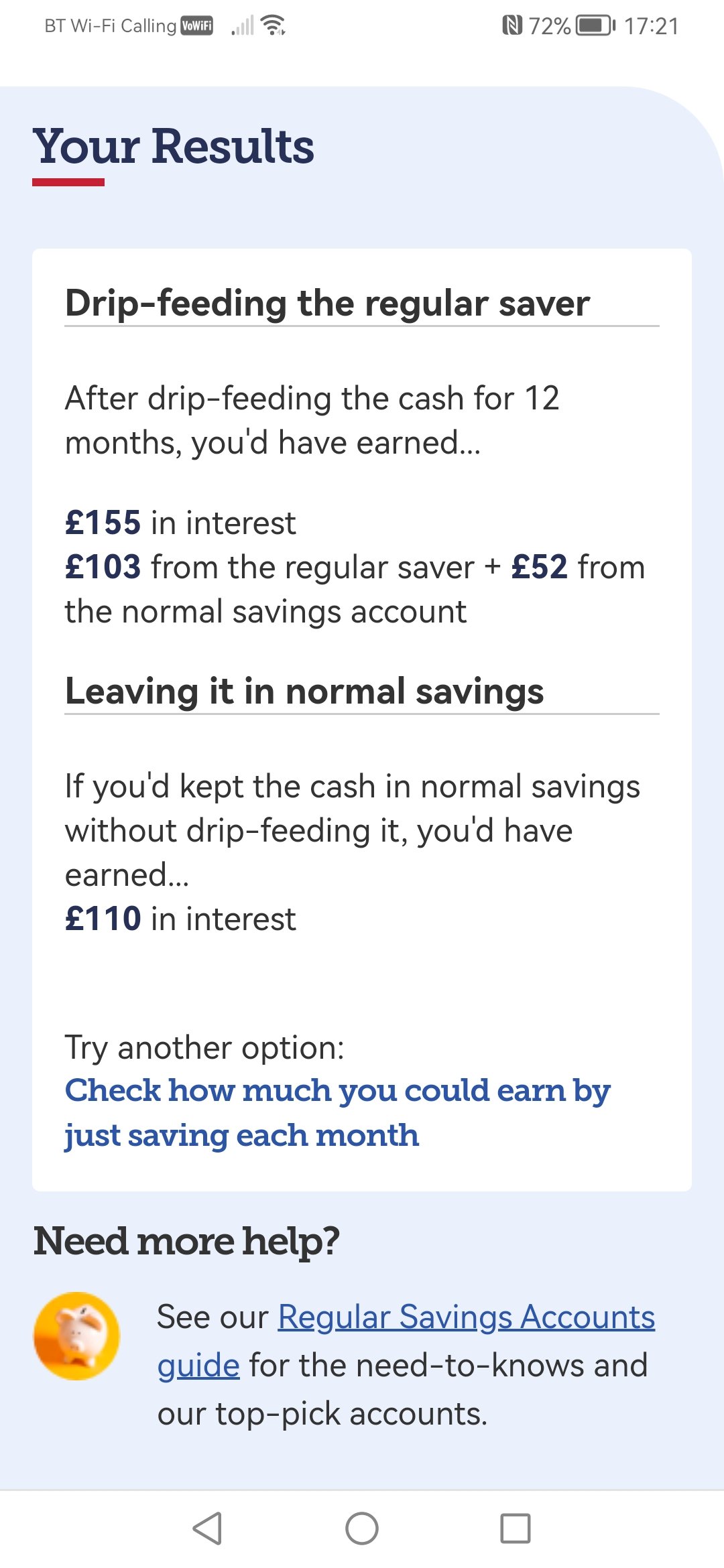
Task: Open the 'Check how much you could earn' link
Action: (337, 1113)
